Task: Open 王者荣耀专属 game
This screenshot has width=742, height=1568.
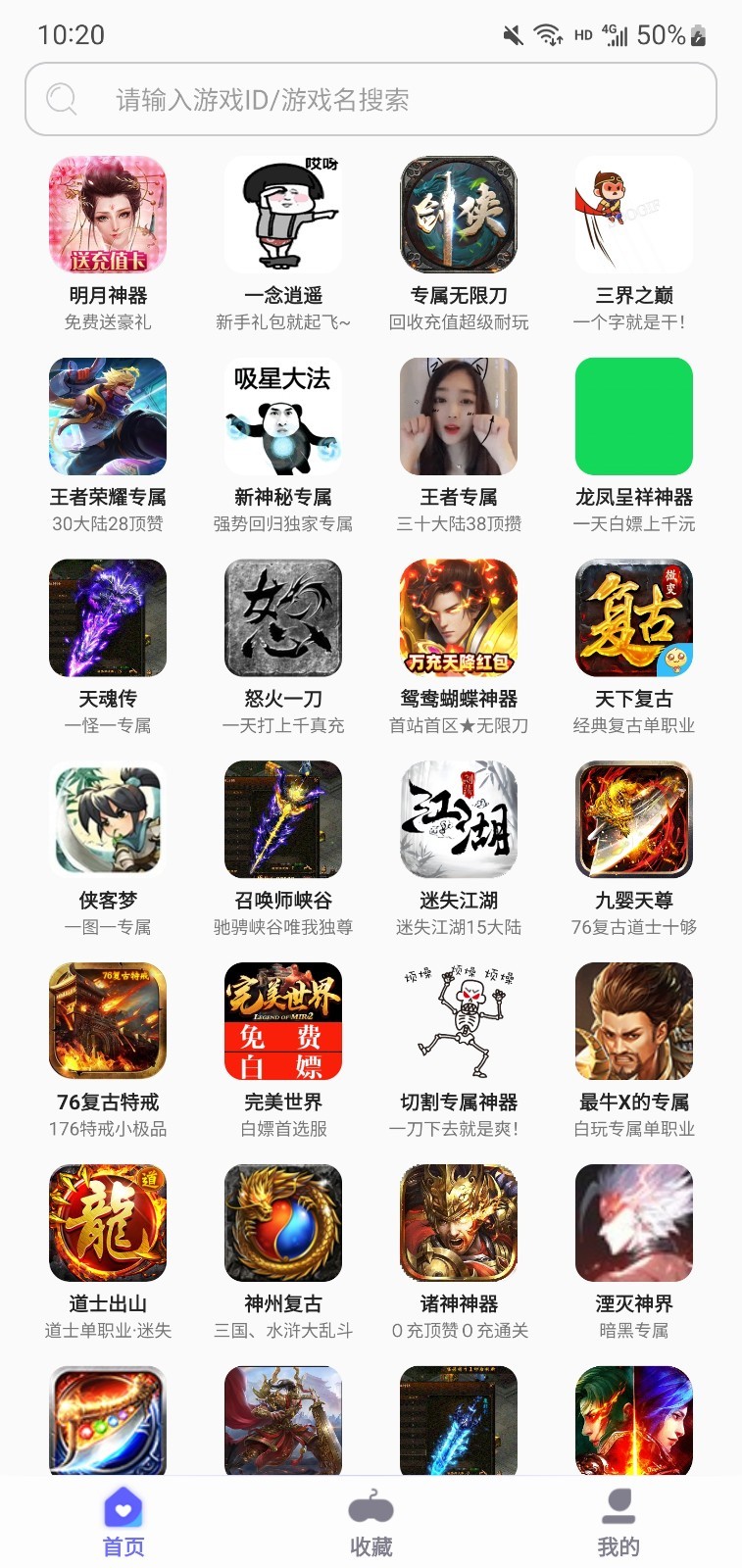Action: (108, 416)
